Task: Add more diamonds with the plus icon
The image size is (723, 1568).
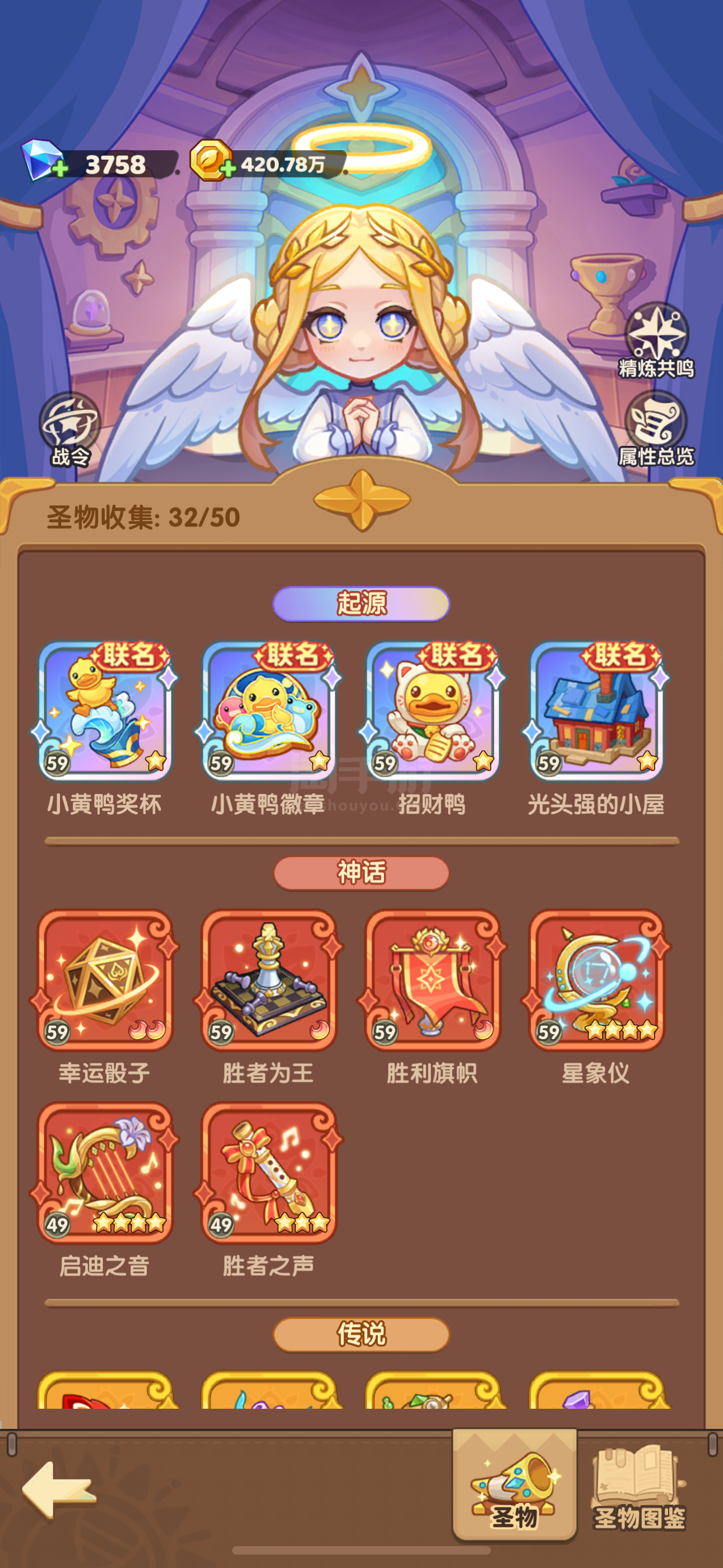Action: pyautogui.click(x=59, y=169)
